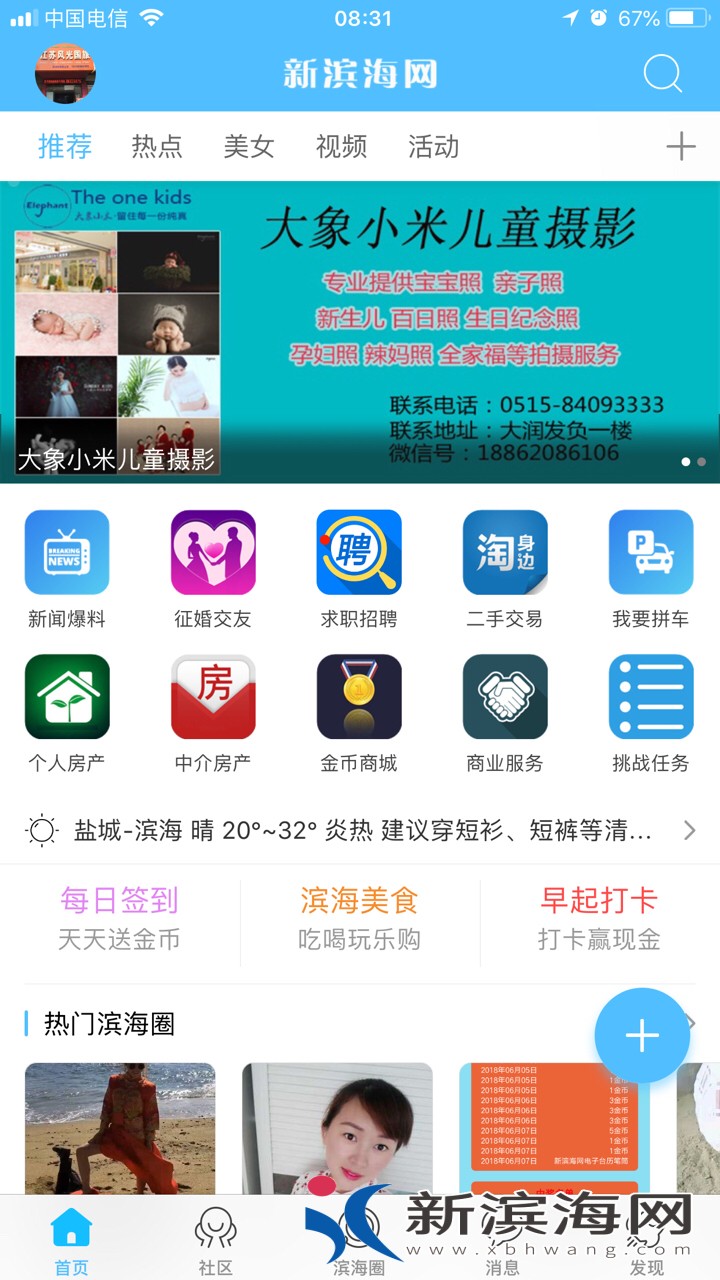The image size is (720, 1280).
Task: Tap the floating plus button to post
Action: [642, 1036]
